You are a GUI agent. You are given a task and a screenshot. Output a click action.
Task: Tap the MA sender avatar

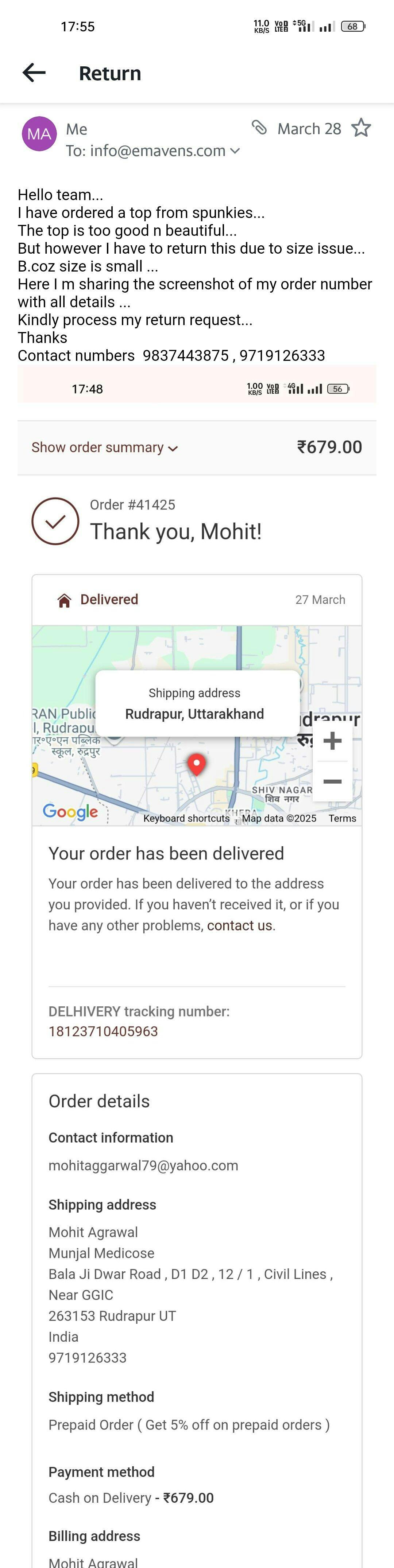click(40, 134)
